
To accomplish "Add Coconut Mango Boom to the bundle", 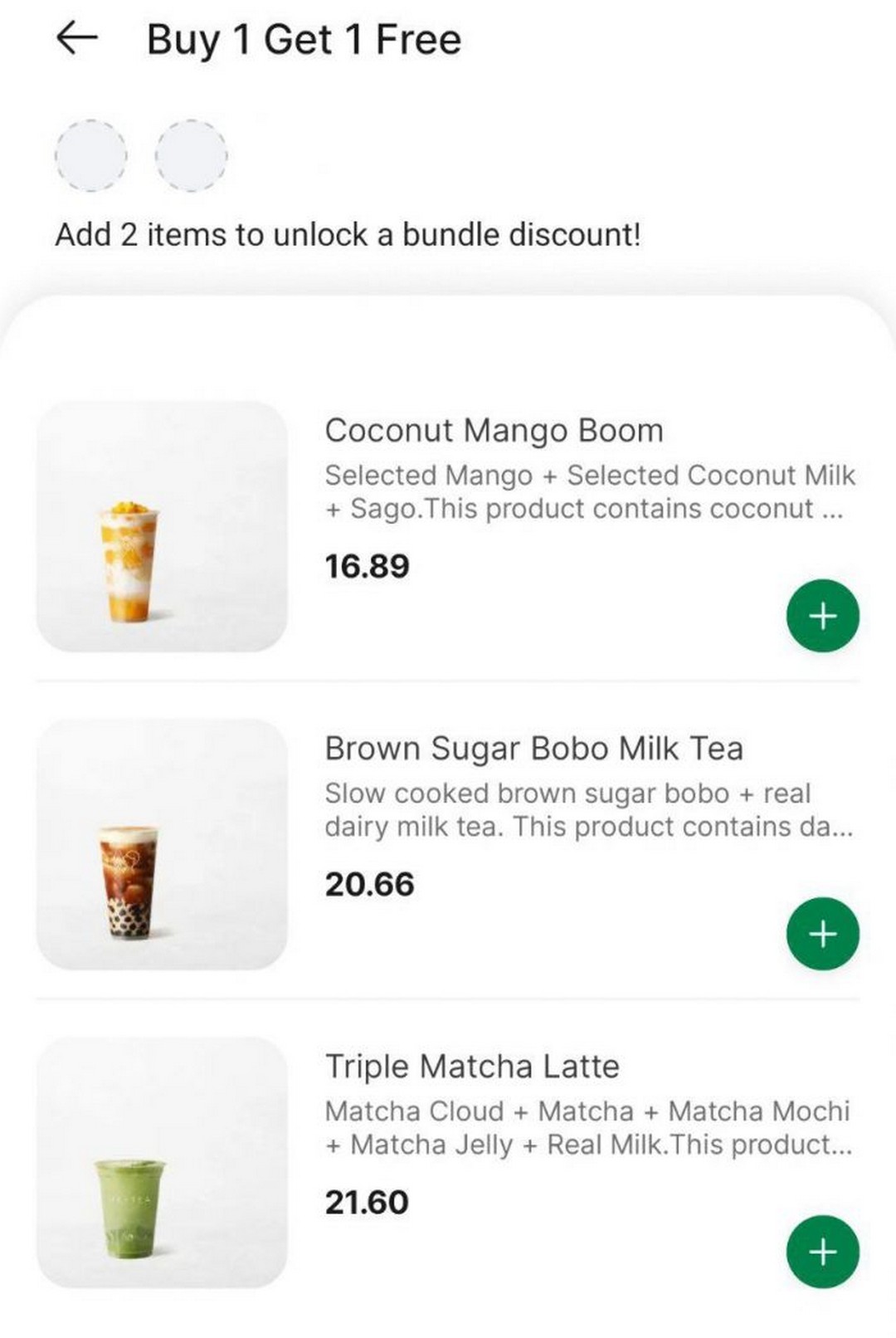I will [x=822, y=616].
